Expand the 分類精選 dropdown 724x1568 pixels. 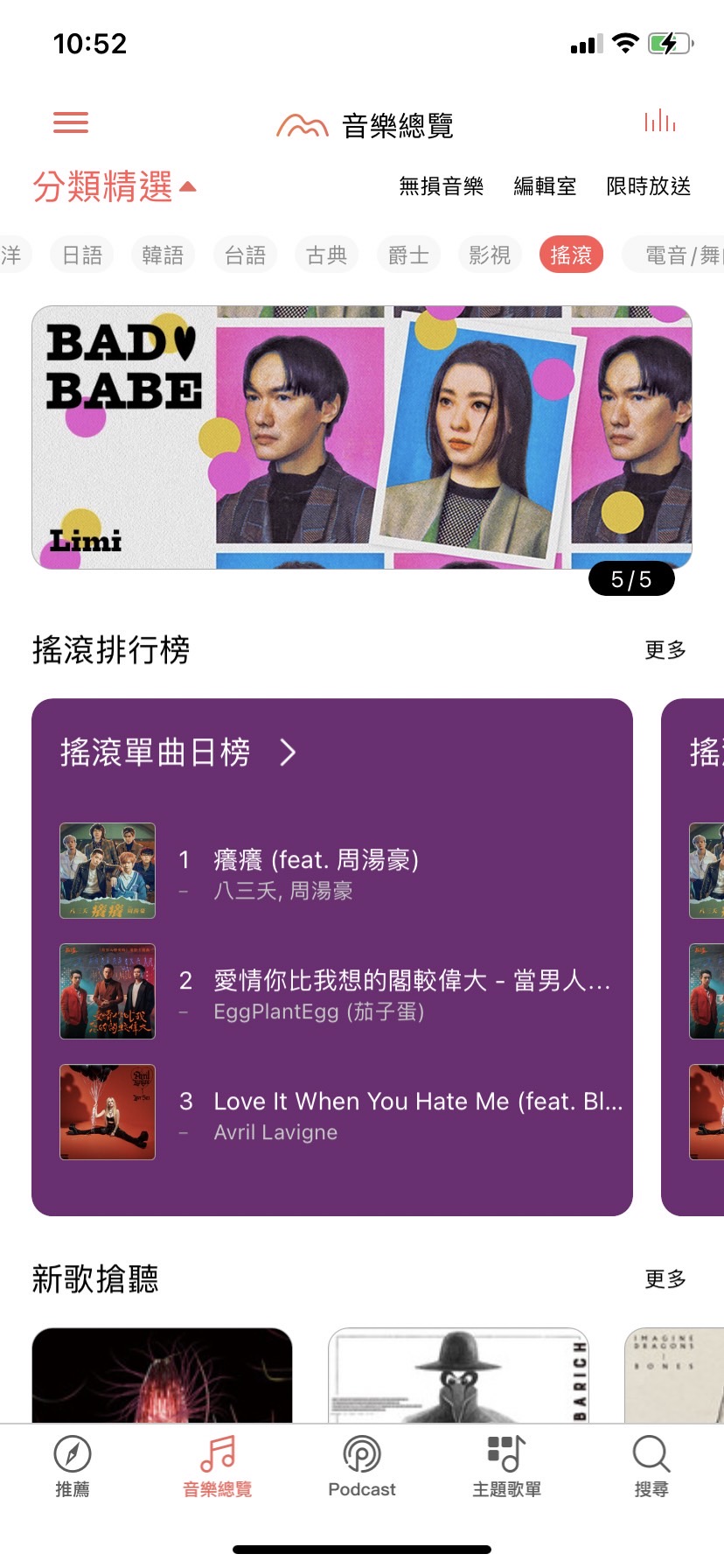click(x=115, y=186)
